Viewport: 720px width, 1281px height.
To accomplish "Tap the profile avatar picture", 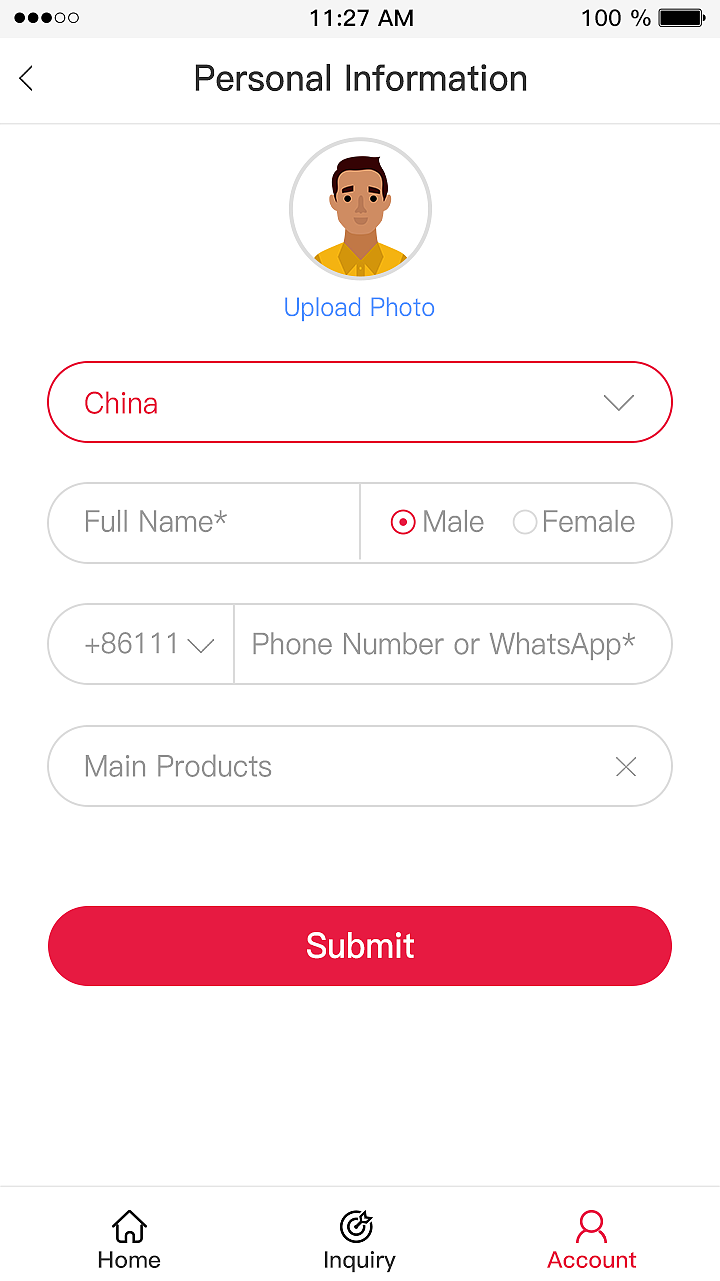I will pyautogui.click(x=360, y=209).
